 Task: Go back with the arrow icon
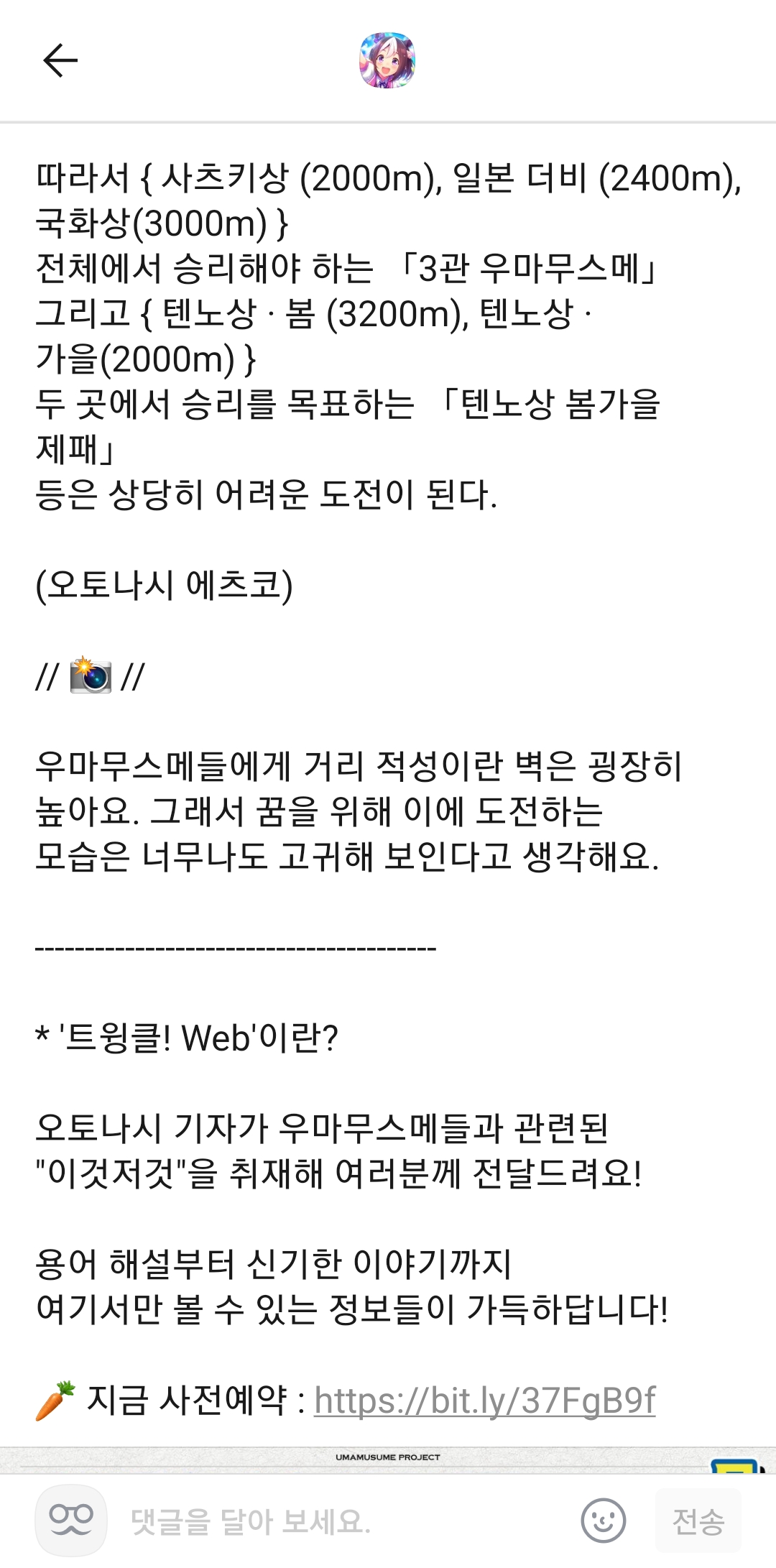60,60
